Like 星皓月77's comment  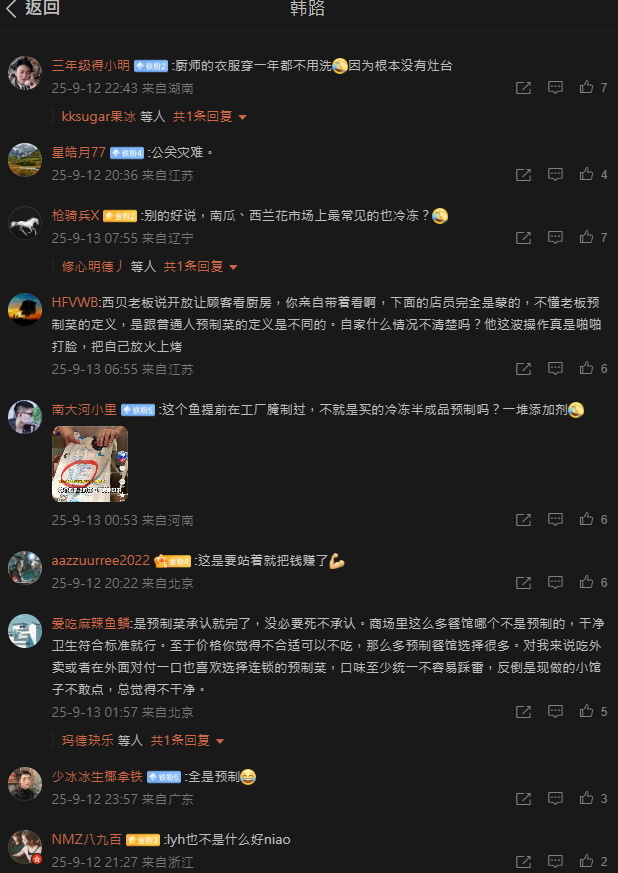click(586, 175)
